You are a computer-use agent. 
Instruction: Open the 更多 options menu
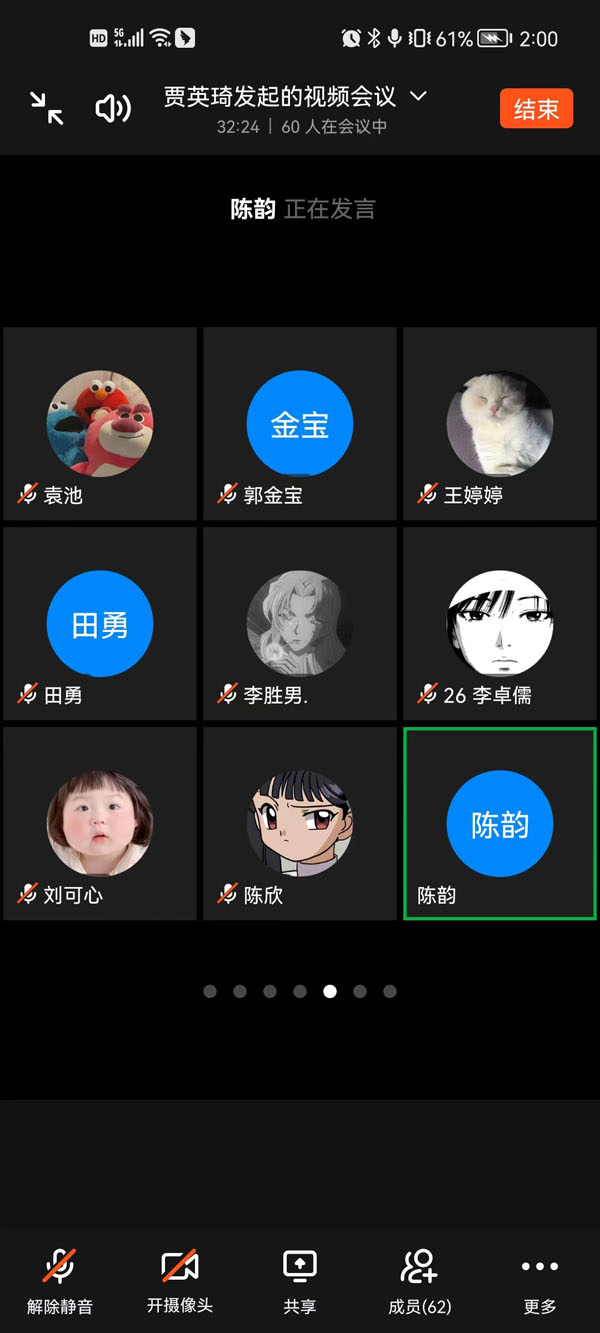click(540, 1280)
